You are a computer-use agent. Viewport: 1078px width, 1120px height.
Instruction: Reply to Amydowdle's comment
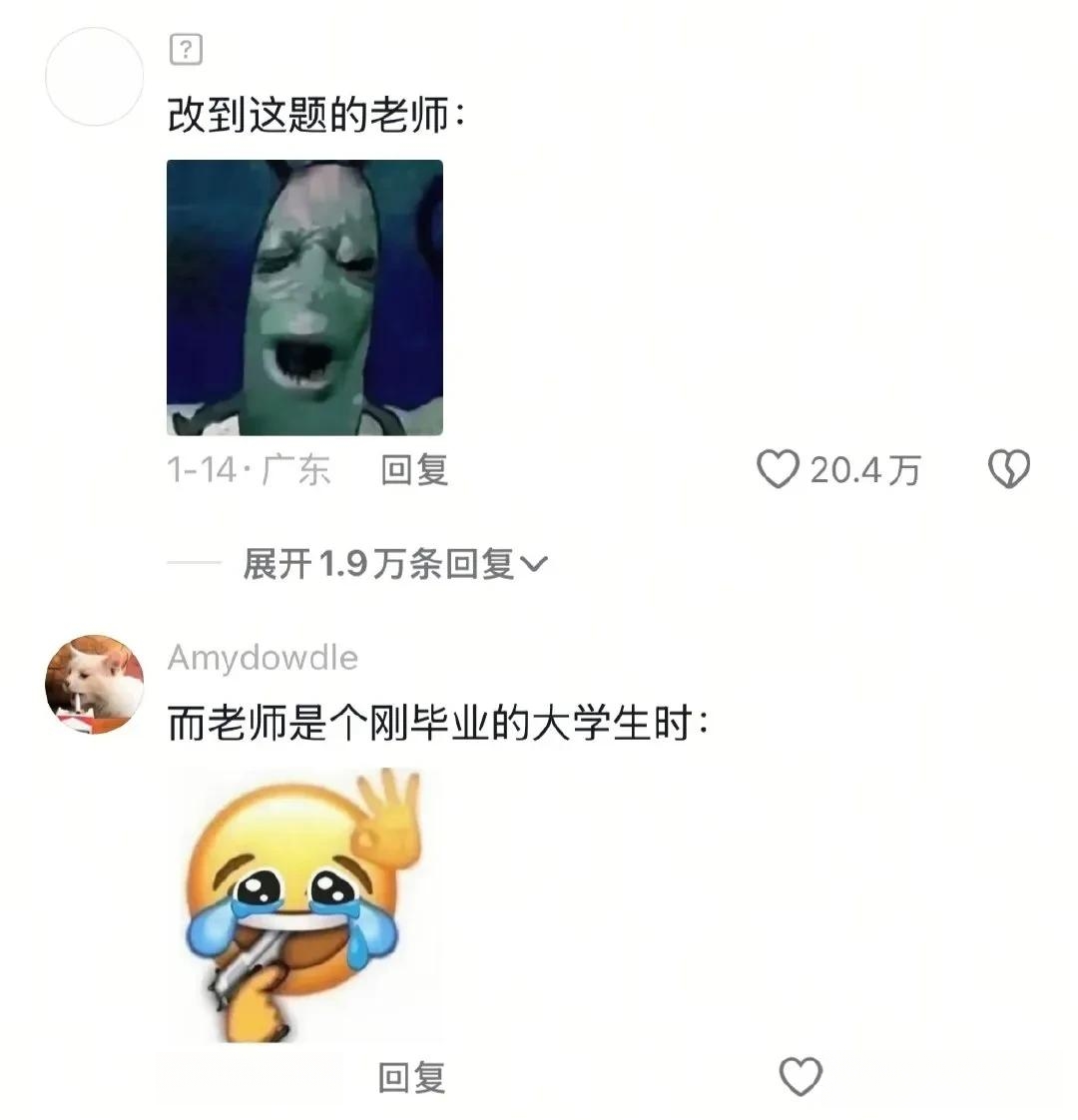[x=411, y=1077]
